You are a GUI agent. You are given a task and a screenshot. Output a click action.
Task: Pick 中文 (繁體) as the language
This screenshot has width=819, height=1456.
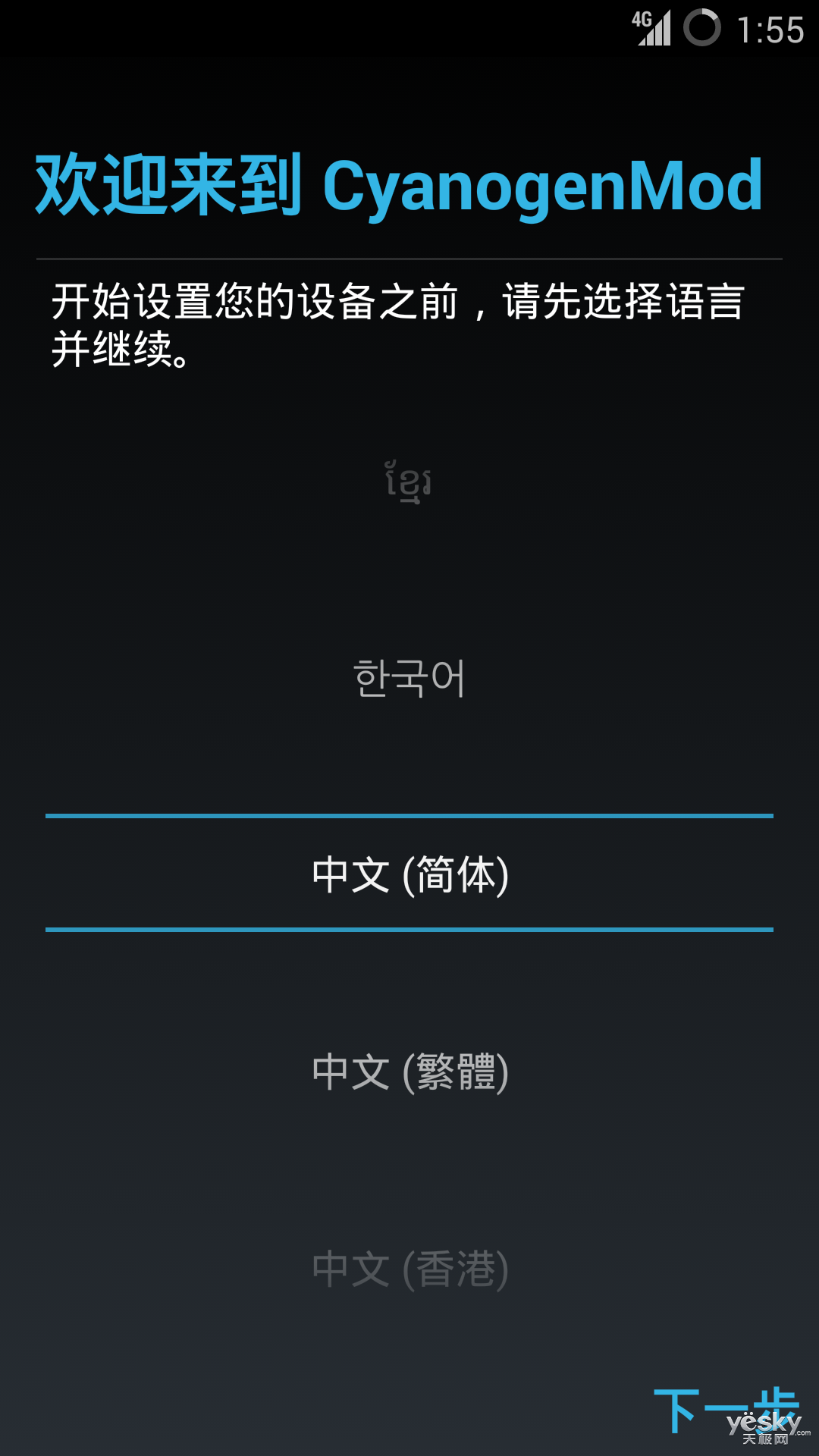409,1071
